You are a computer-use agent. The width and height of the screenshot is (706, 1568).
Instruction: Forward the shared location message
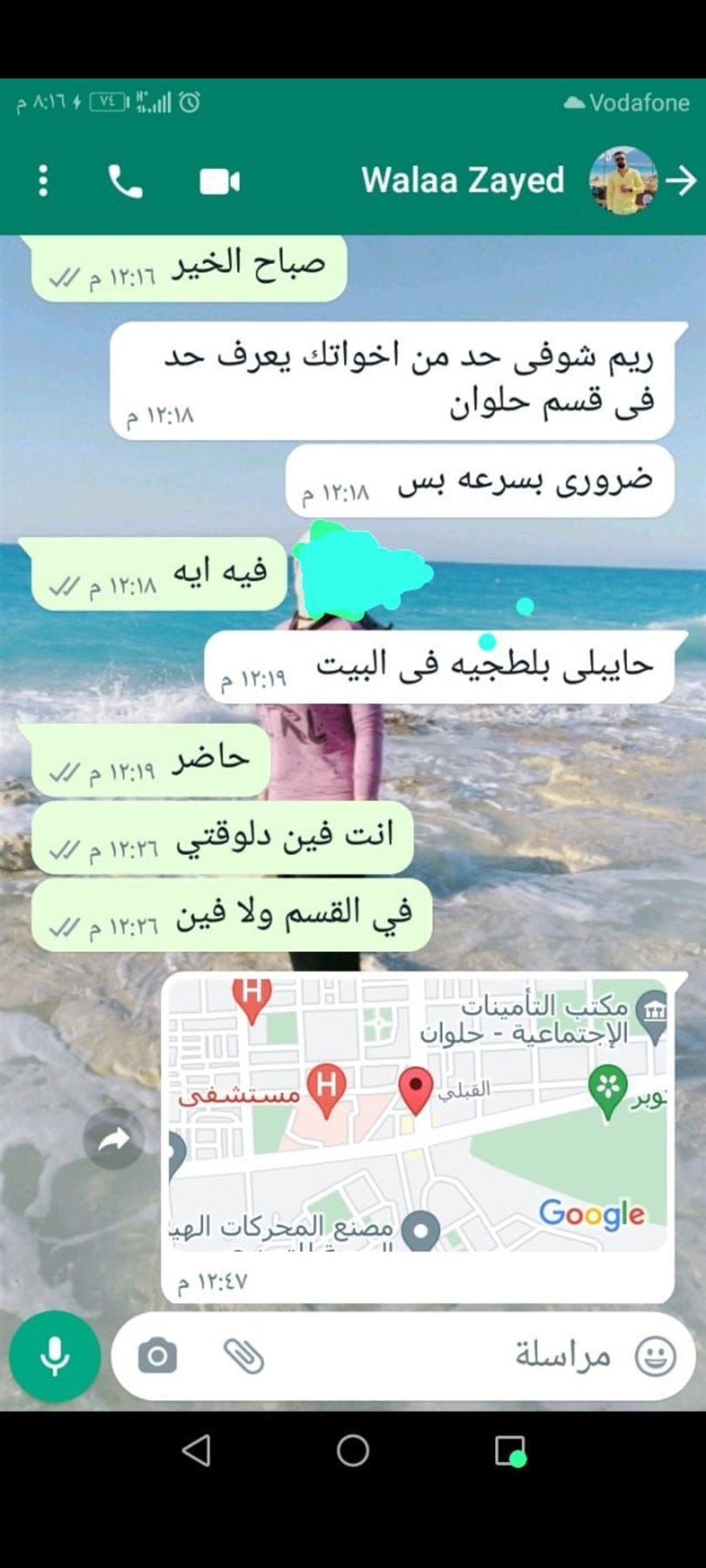[113, 1139]
